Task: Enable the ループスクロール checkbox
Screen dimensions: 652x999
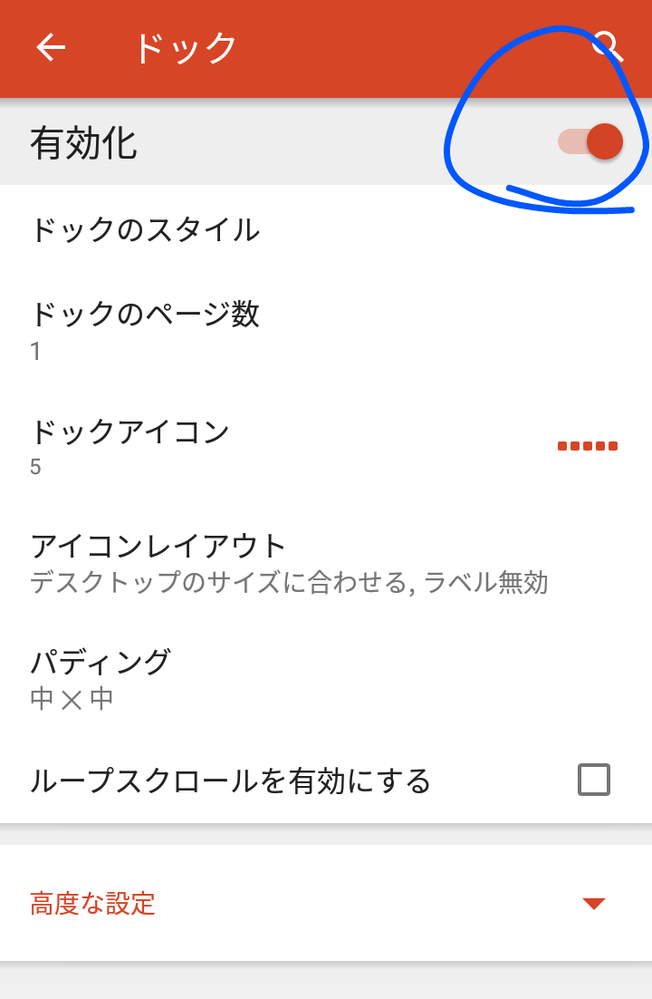Action: pyautogui.click(x=593, y=779)
